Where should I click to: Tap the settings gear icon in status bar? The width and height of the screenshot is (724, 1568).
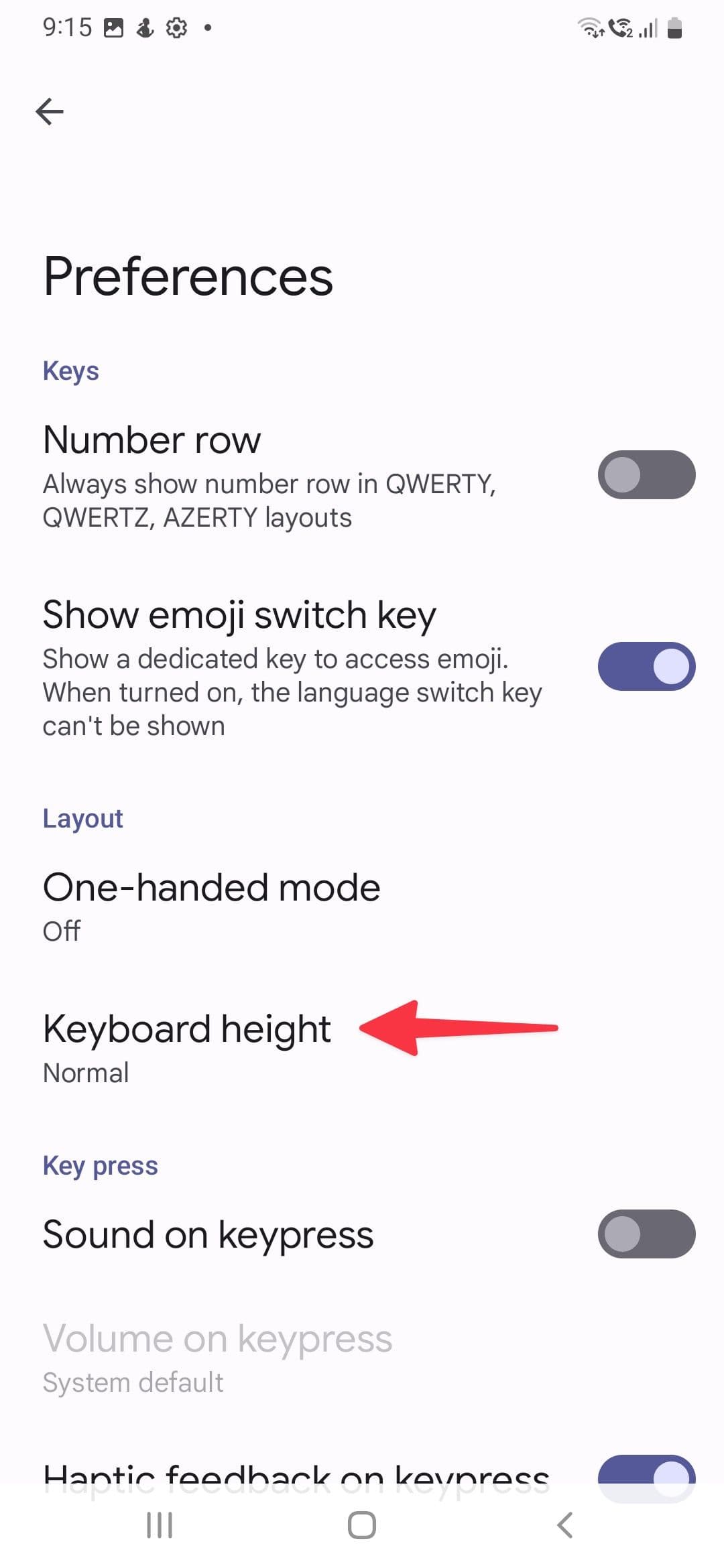[175, 28]
